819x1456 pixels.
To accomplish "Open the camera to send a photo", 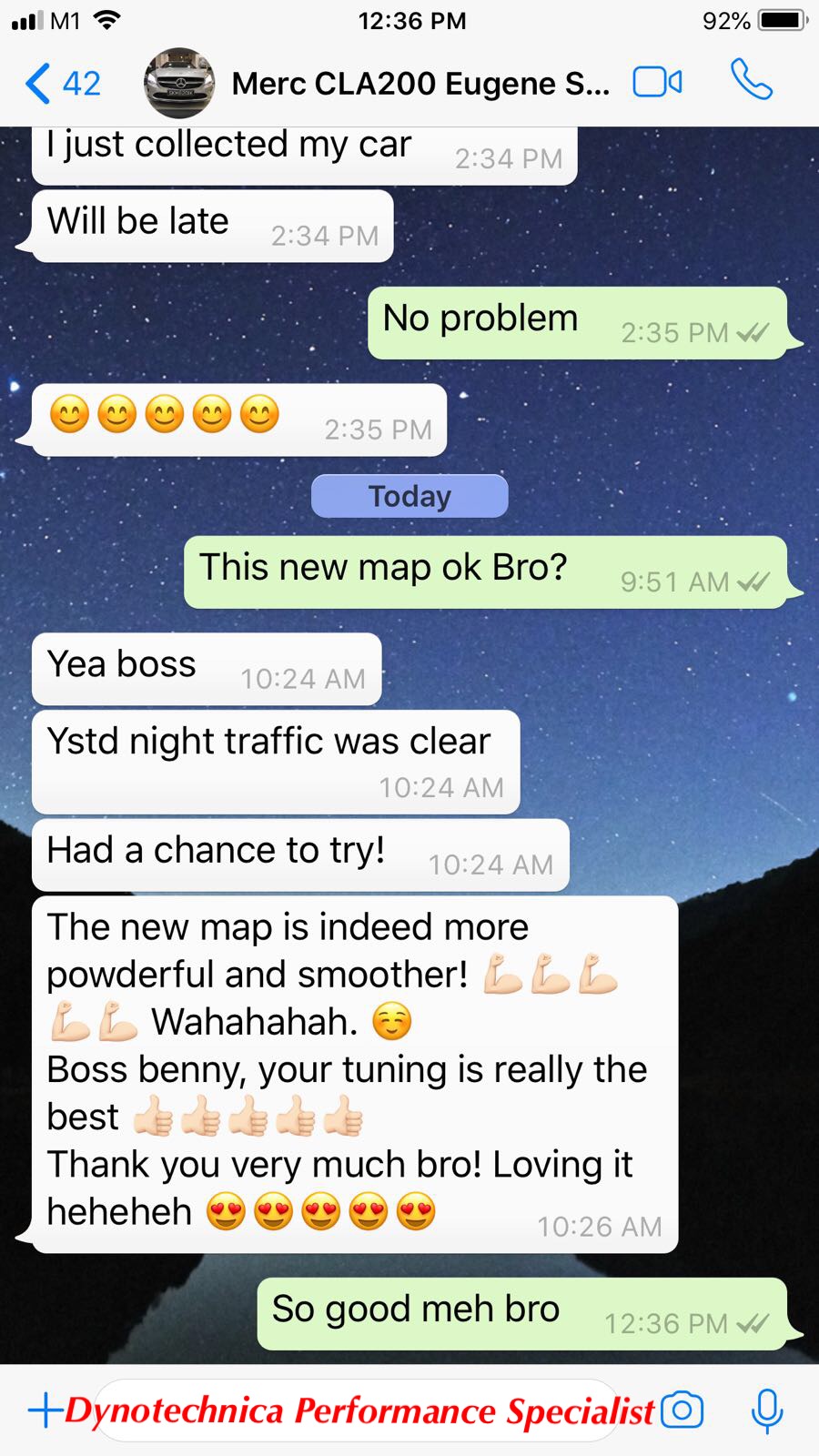I will click(682, 1410).
